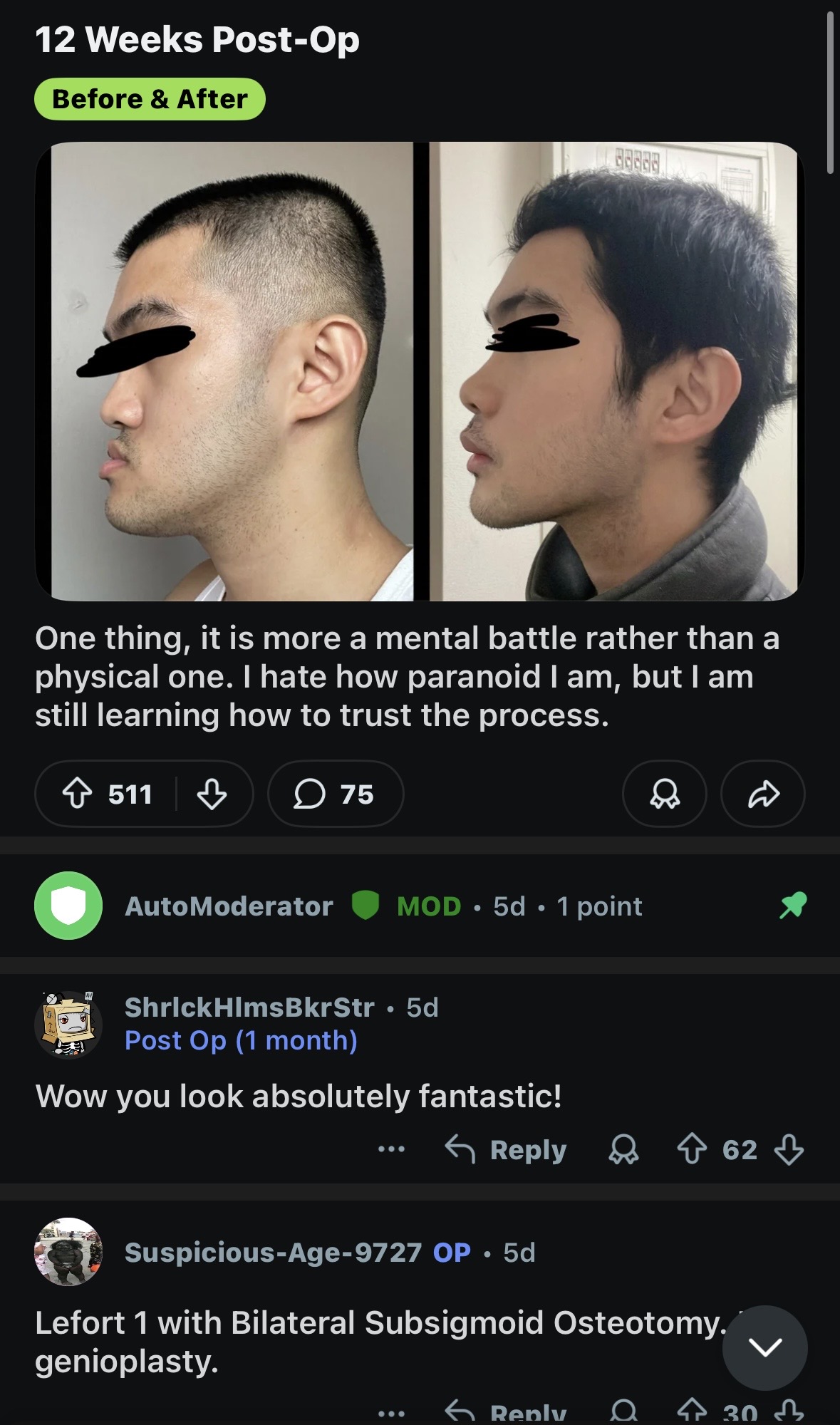Open more options on ShrlckHlmsBkrStr's comment
The image size is (840, 1425).
(x=391, y=1149)
